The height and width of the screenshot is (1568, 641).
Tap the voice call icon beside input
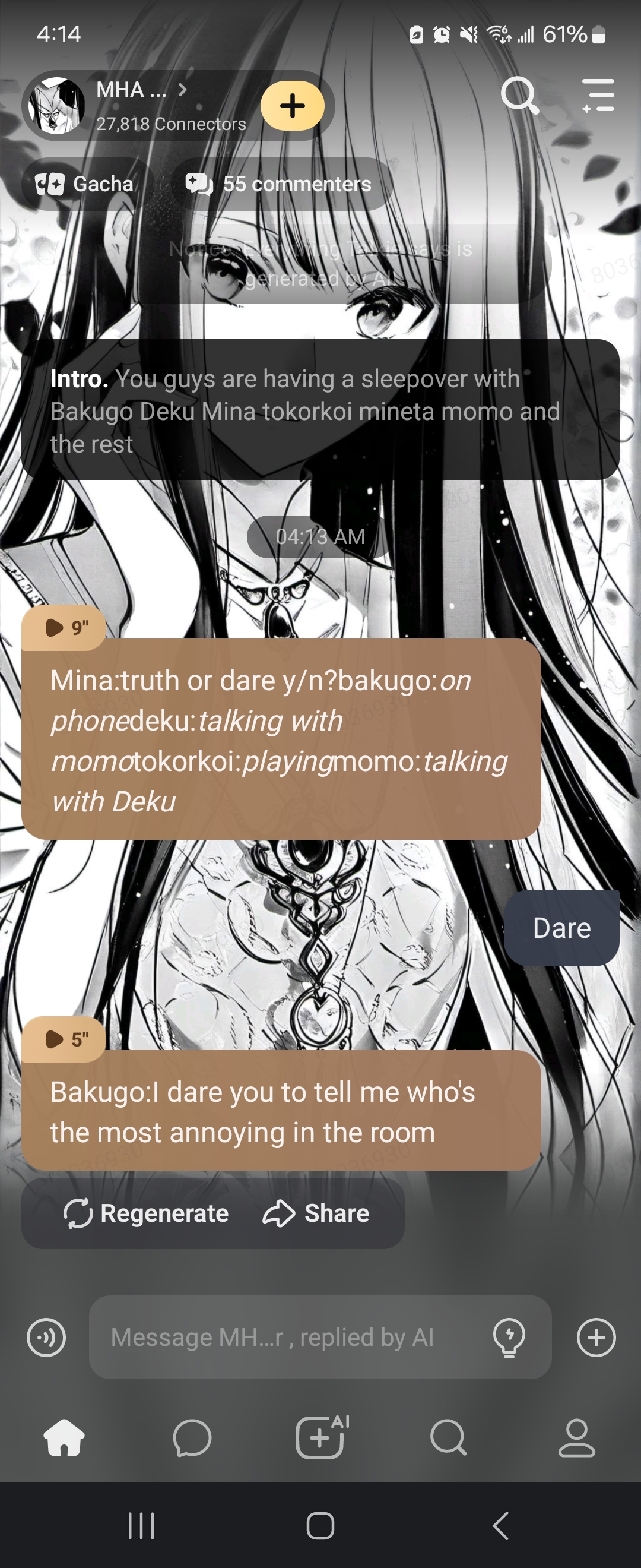pyautogui.click(x=46, y=1338)
